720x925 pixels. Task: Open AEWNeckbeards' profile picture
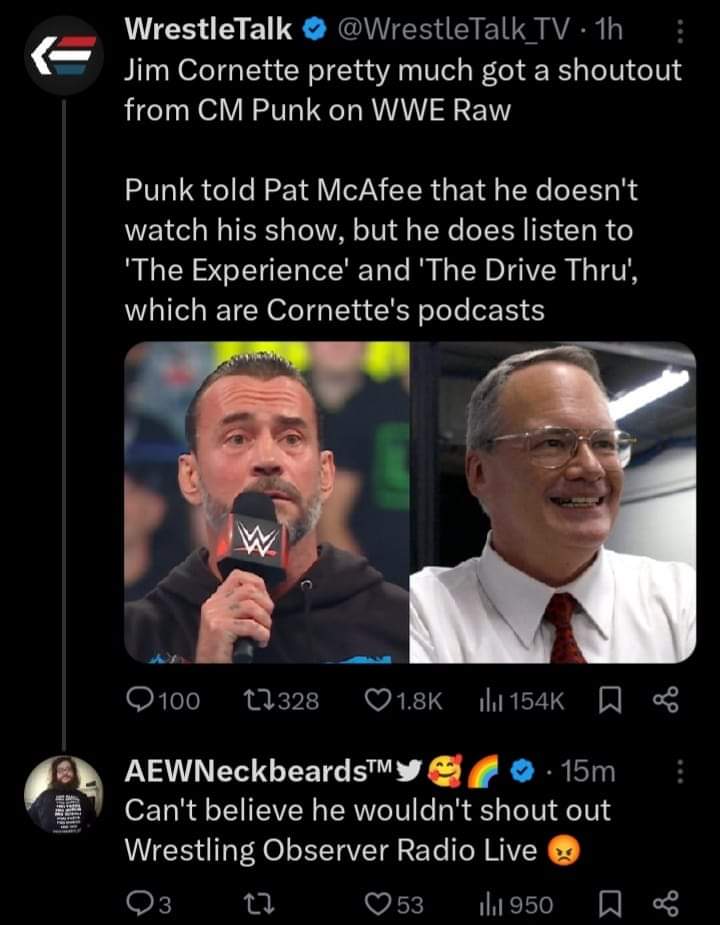pos(63,794)
